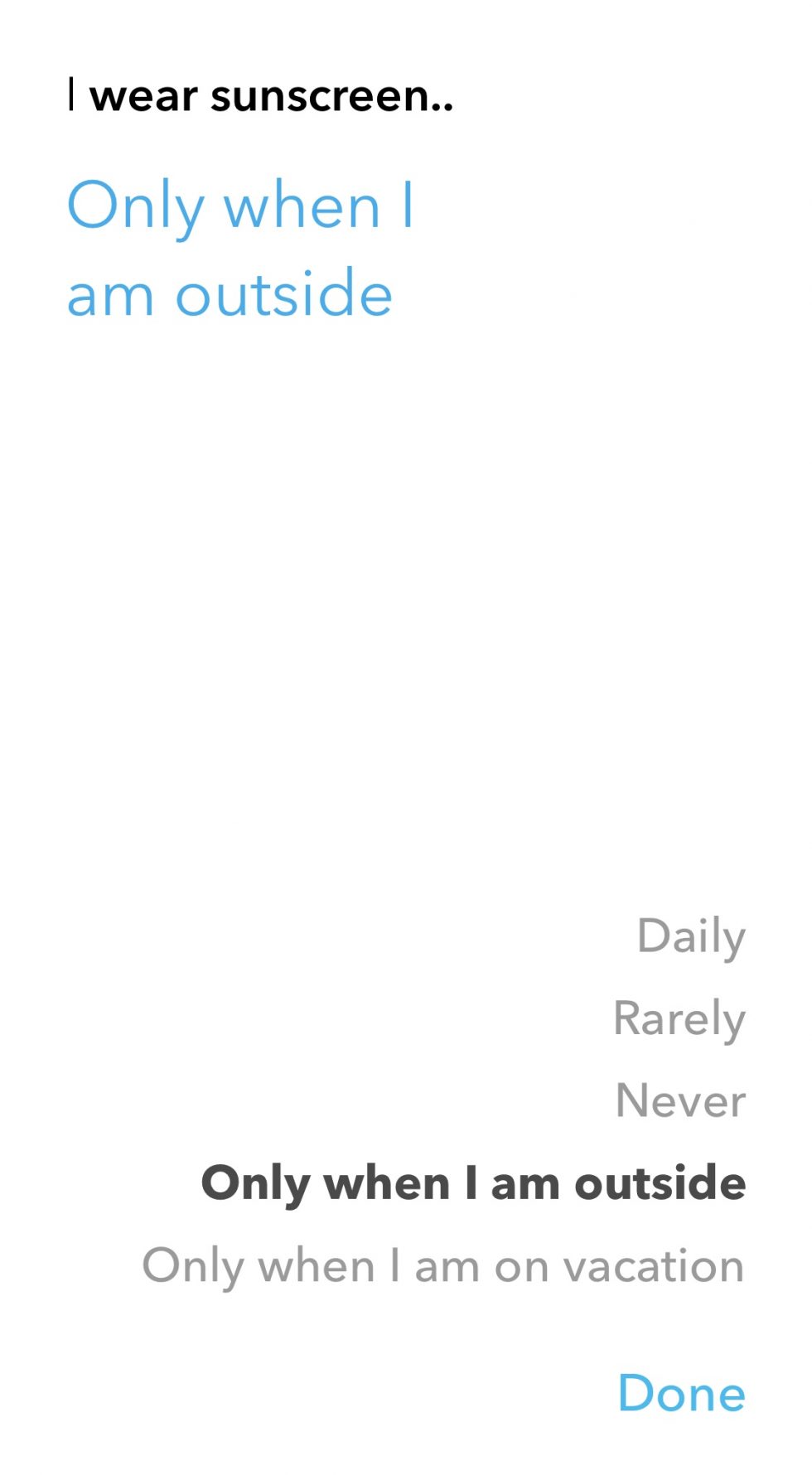Confirm the answer with Done
Viewport: 812px width, 1475px height.
point(682,1393)
